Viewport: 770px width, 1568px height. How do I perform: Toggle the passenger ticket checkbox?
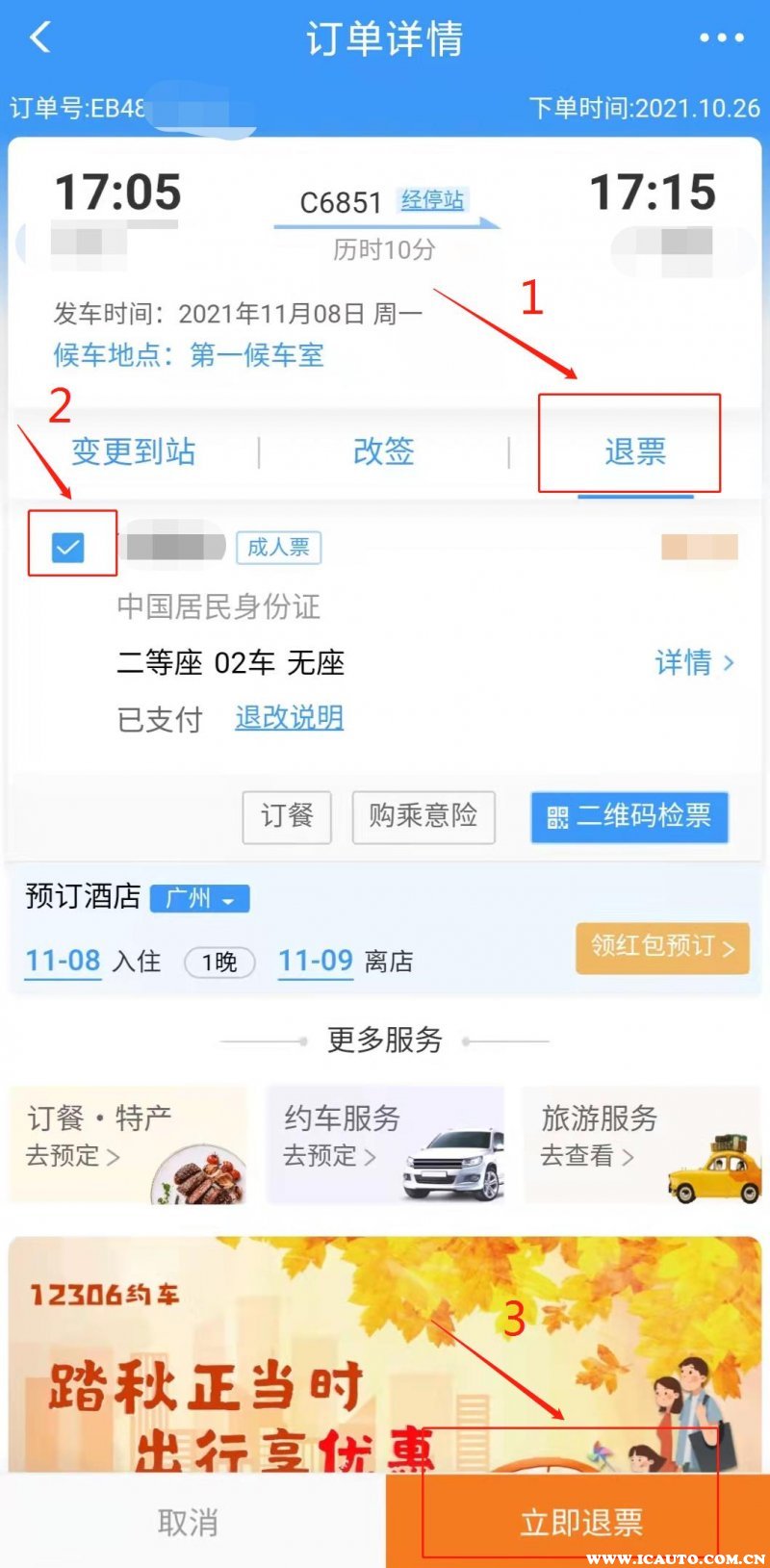(x=67, y=548)
